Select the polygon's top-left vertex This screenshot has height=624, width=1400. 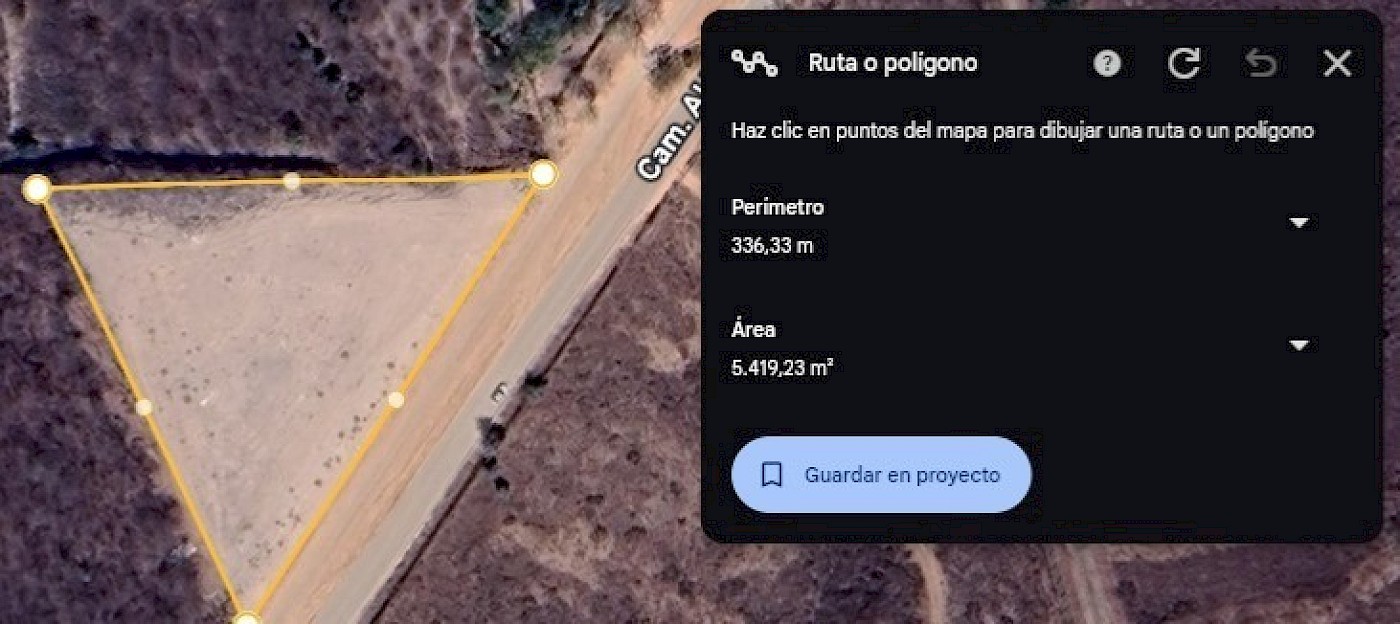coord(37,188)
